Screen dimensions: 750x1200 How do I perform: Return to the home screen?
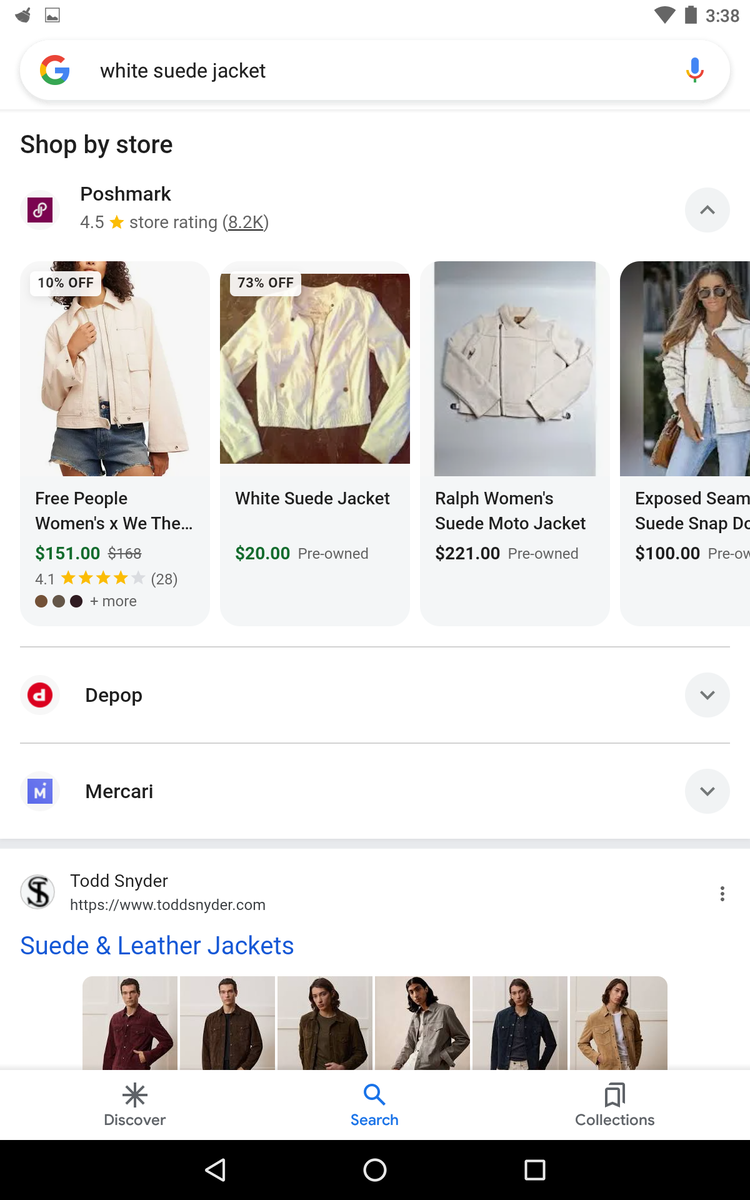tap(375, 1170)
